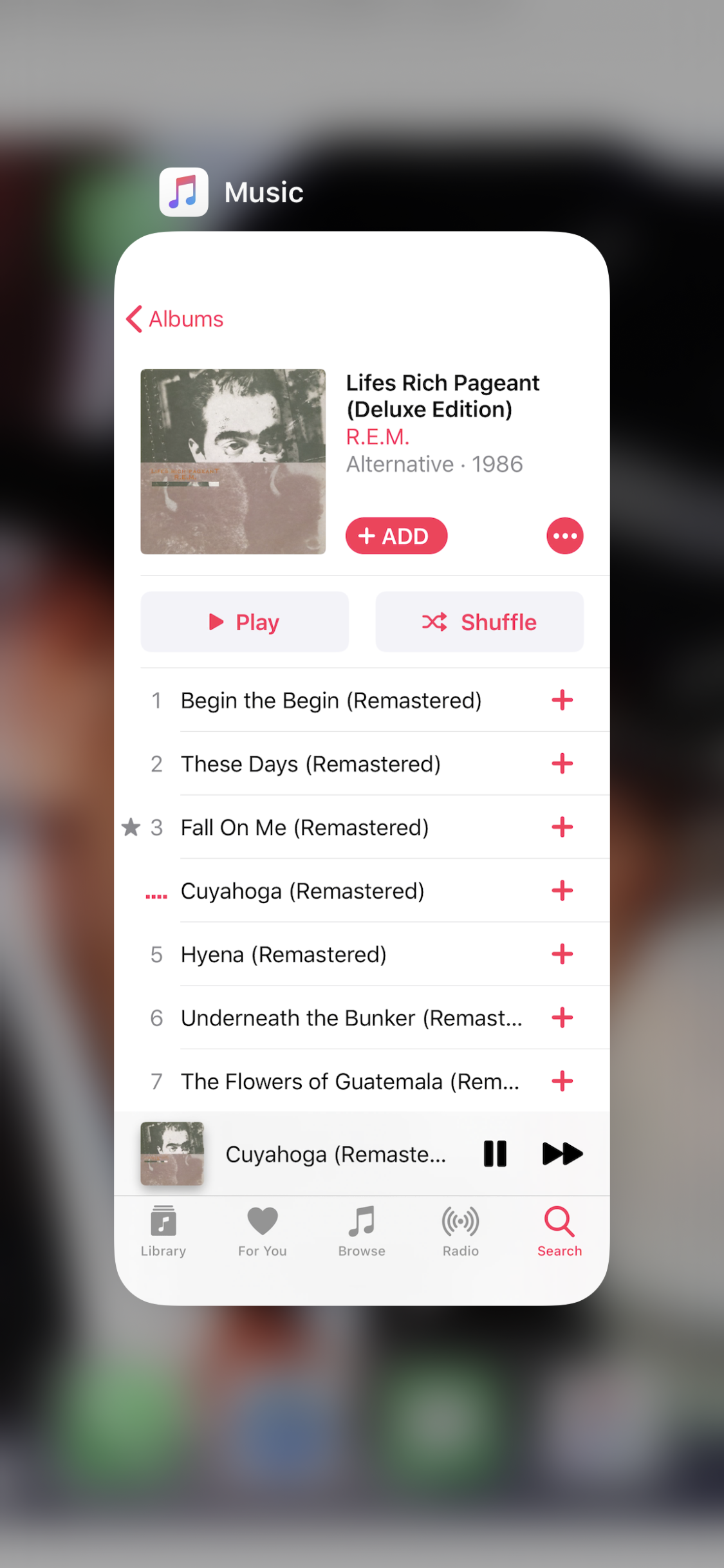
Task: Switch to the Library tab
Action: (x=163, y=1231)
